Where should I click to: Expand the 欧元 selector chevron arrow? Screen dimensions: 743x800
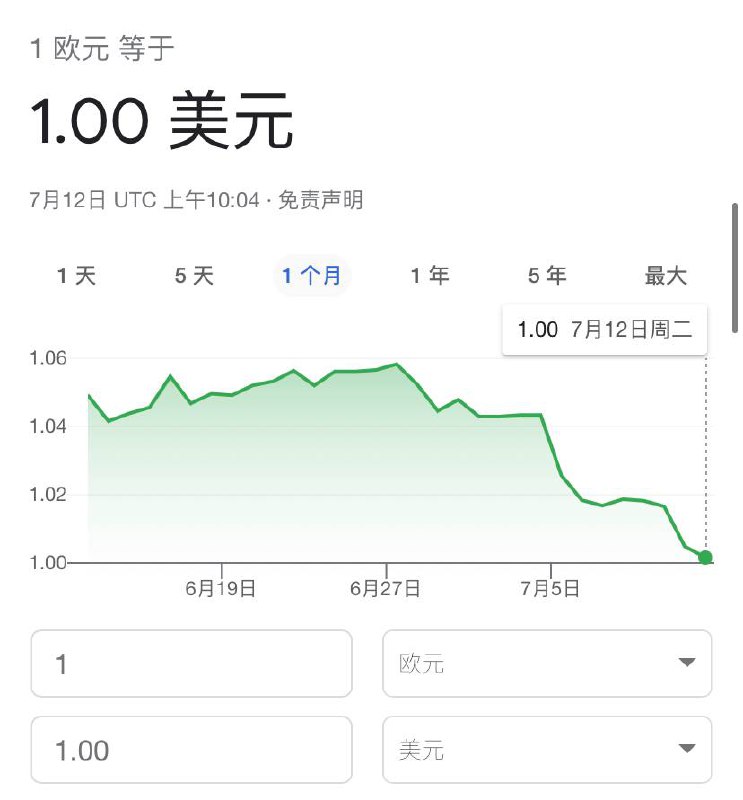[x=687, y=663]
